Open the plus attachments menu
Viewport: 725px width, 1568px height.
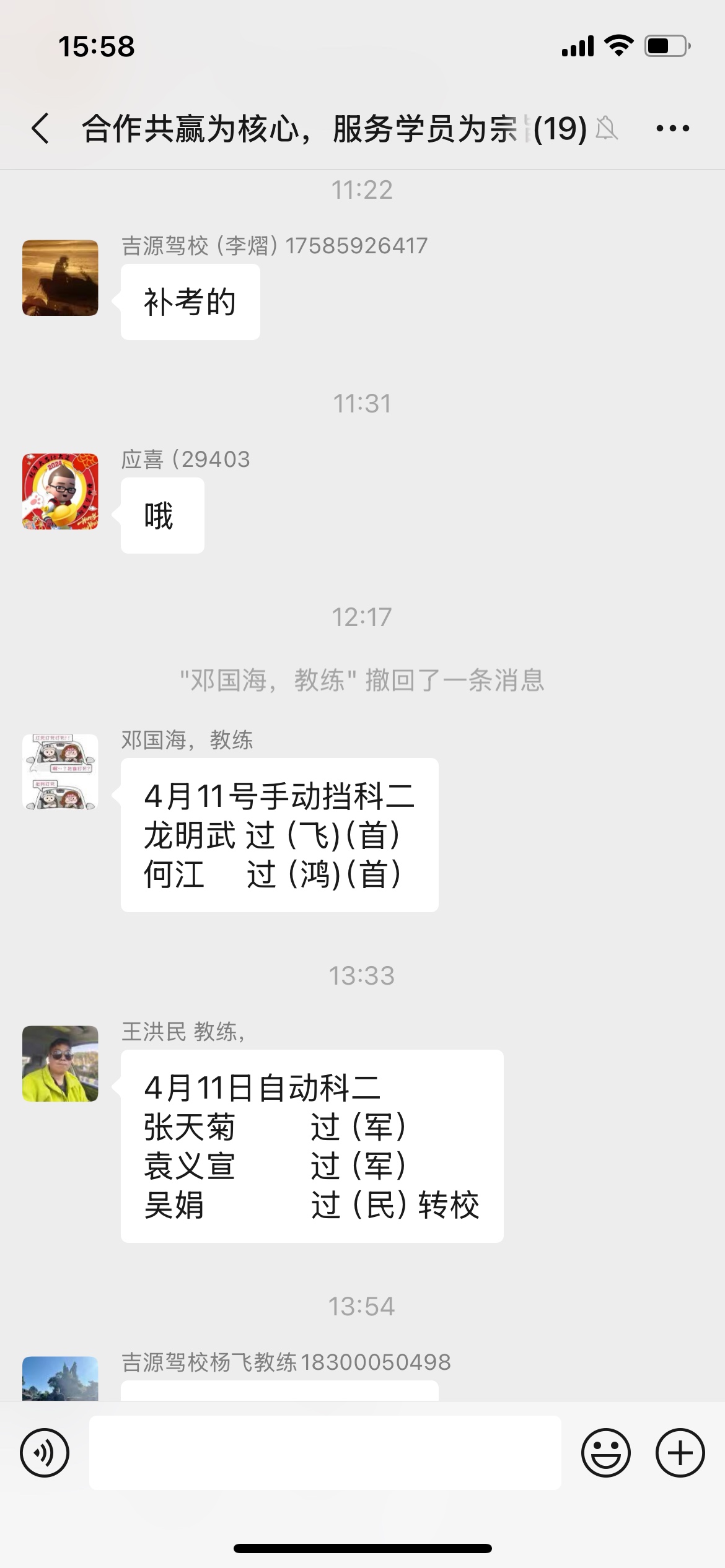pyautogui.click(x=680, y=1453)
